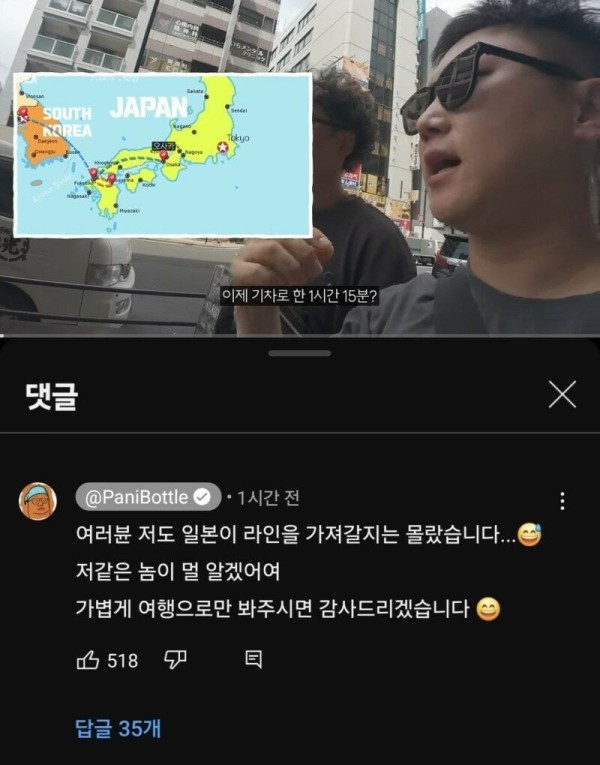Expand the 35 replies
600x765 pixels.
(x=118, y=728)
